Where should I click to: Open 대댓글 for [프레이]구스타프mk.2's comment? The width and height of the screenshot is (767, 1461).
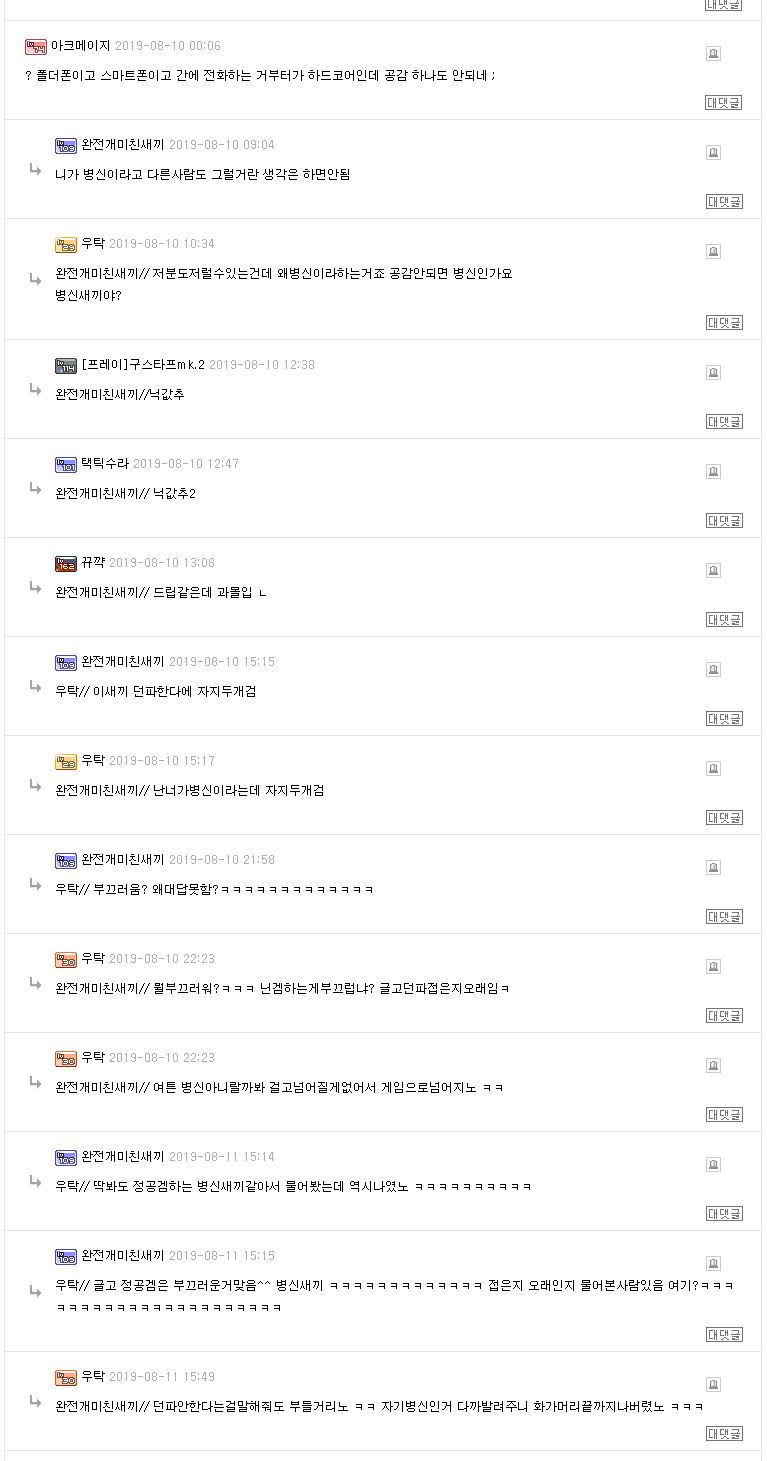click(x=724, y=422)
